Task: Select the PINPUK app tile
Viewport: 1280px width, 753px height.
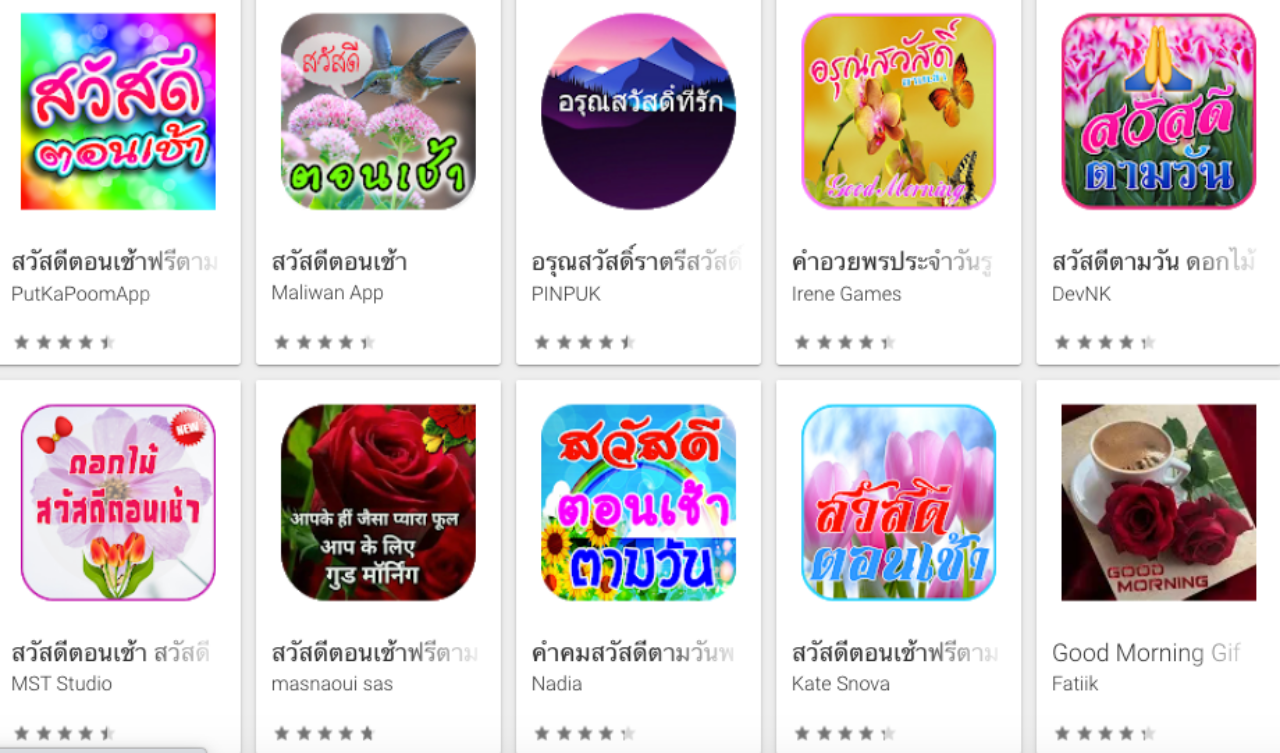Action: click(x=638, y=112)
